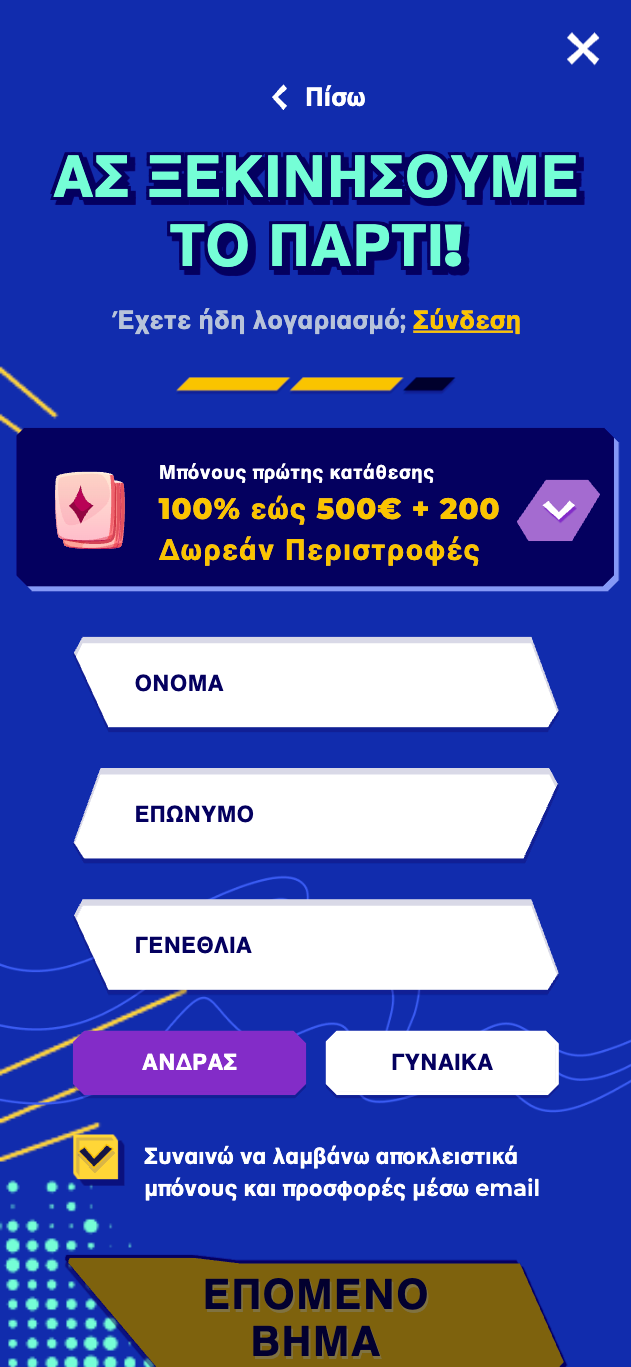631x1367 pixels.
Task: Open the Σύνδεση login link
Action: pos(467,320)
